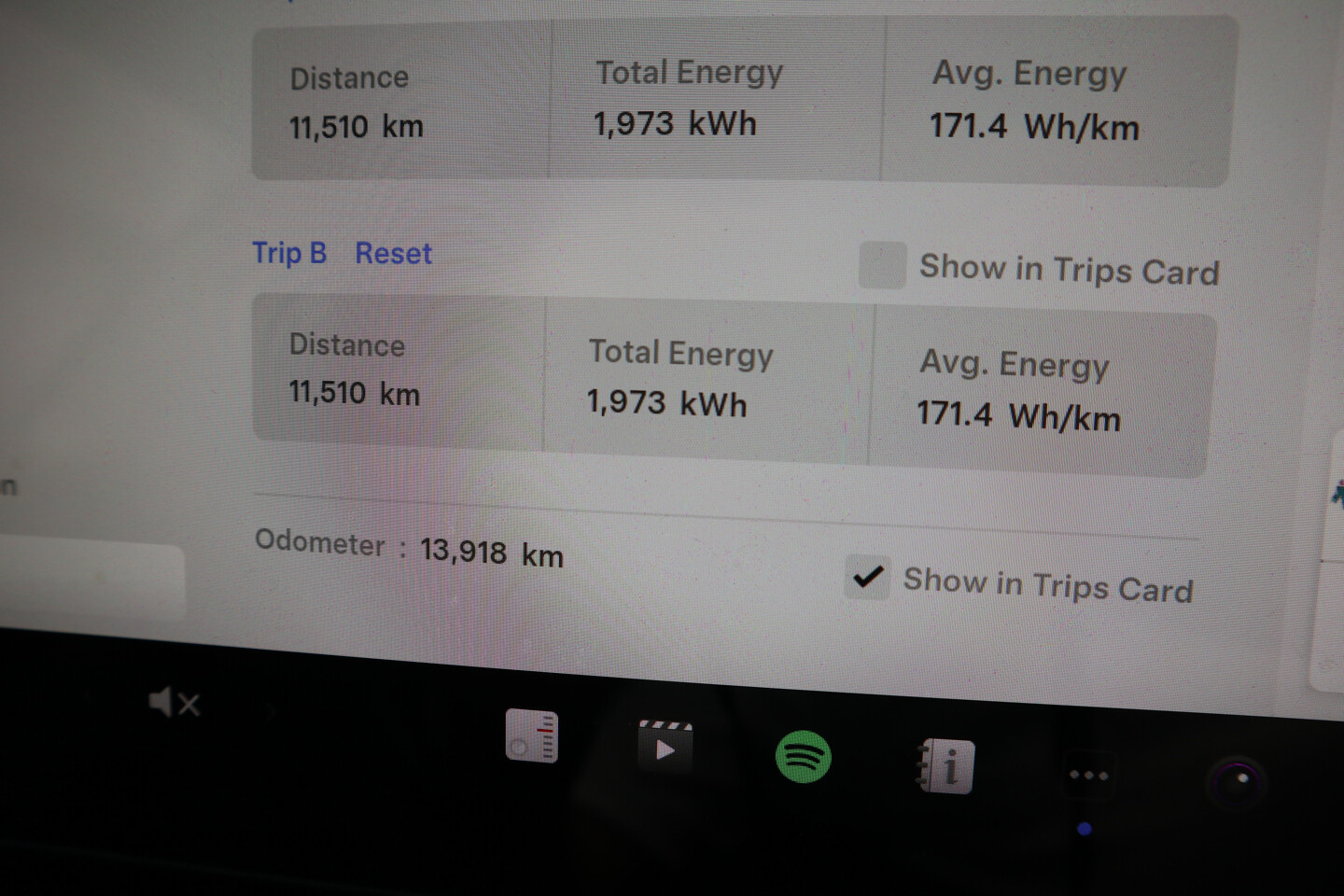Open the Radio app
This screenshot has width=1344, height=896.
[x=532, y=736]
